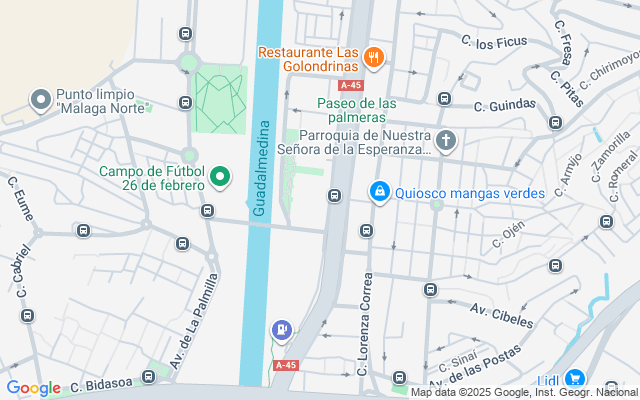Select bus stop near C. Bidasoa

[x=149, y=376]
